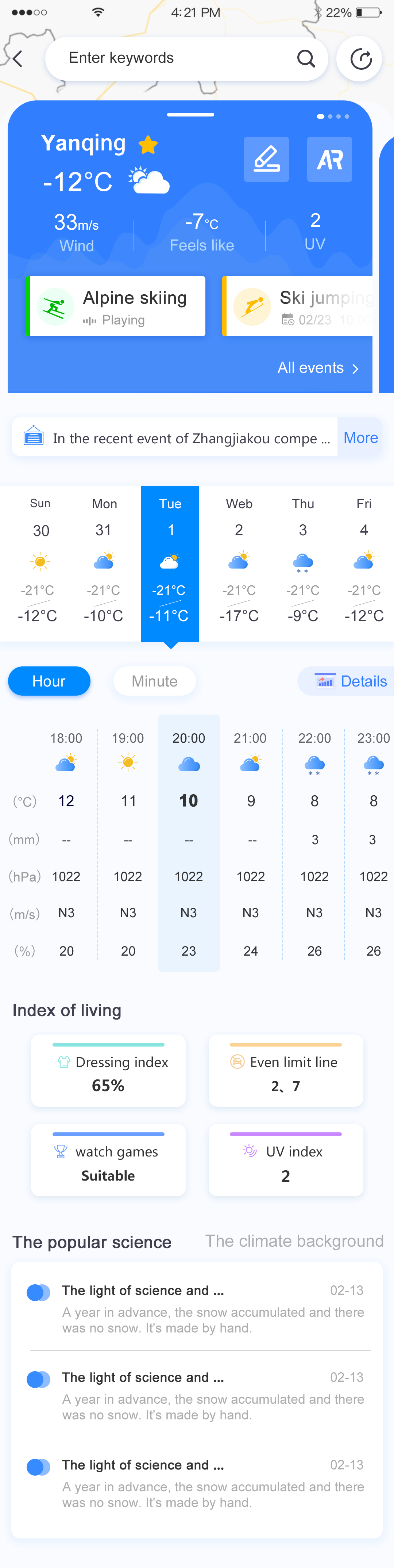The image size is (394, 1568).
Task: Open the Details chart view
Action: tap(351, 681)
